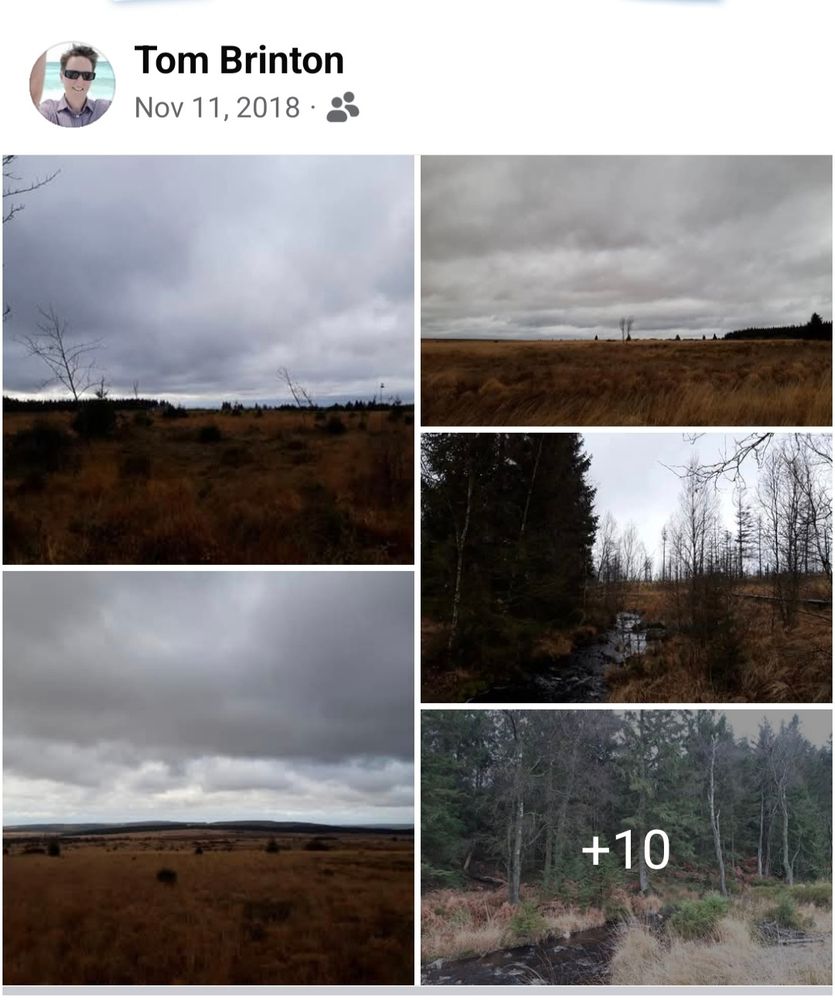Open Tom Brinton's profile picture
Image resolution: width=835 pixels, height=1000 pixels.
[72, 84]
